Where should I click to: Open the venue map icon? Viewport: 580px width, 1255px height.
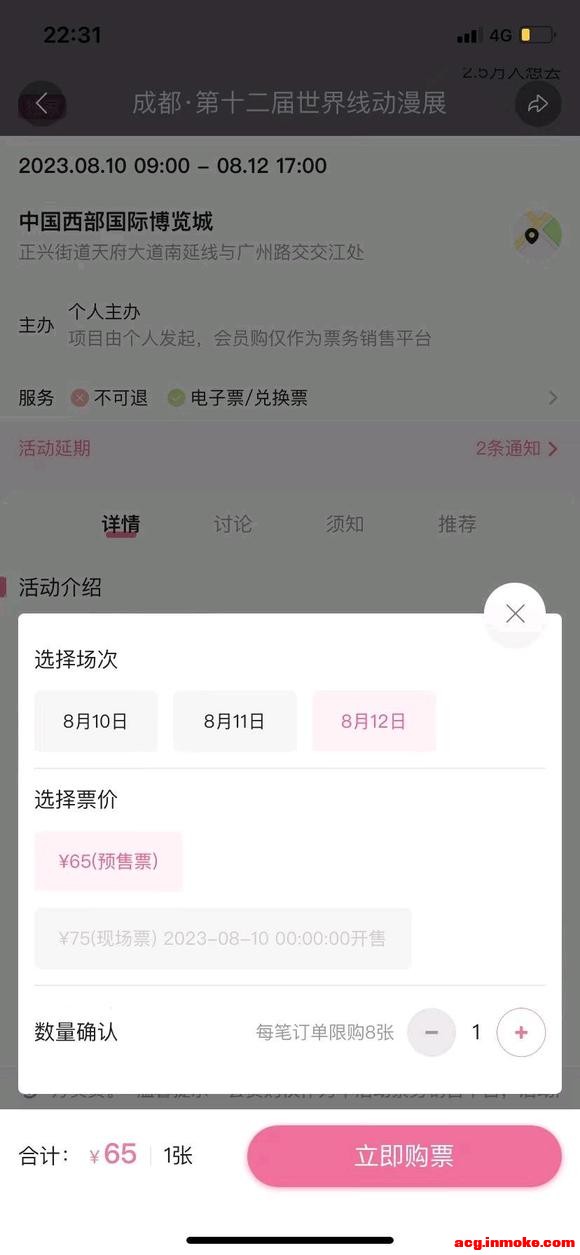tap(537, 236)
